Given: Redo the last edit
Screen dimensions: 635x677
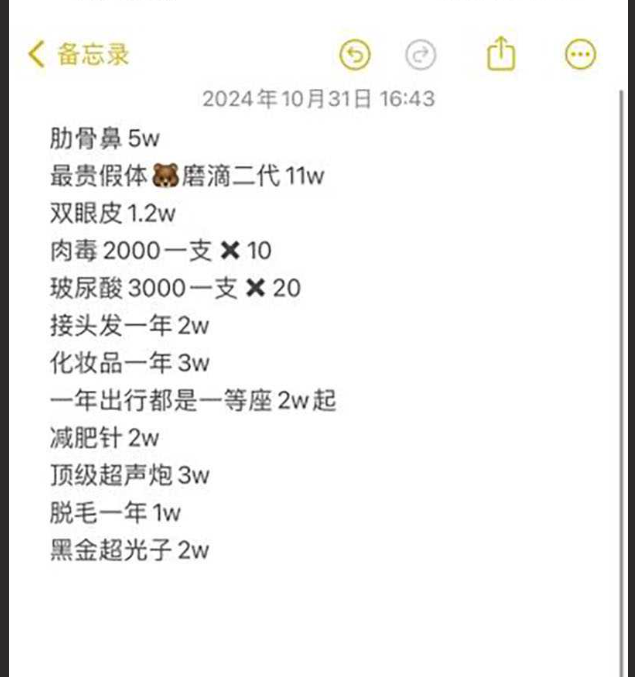Looking at the screenshot, I should 420,55.
